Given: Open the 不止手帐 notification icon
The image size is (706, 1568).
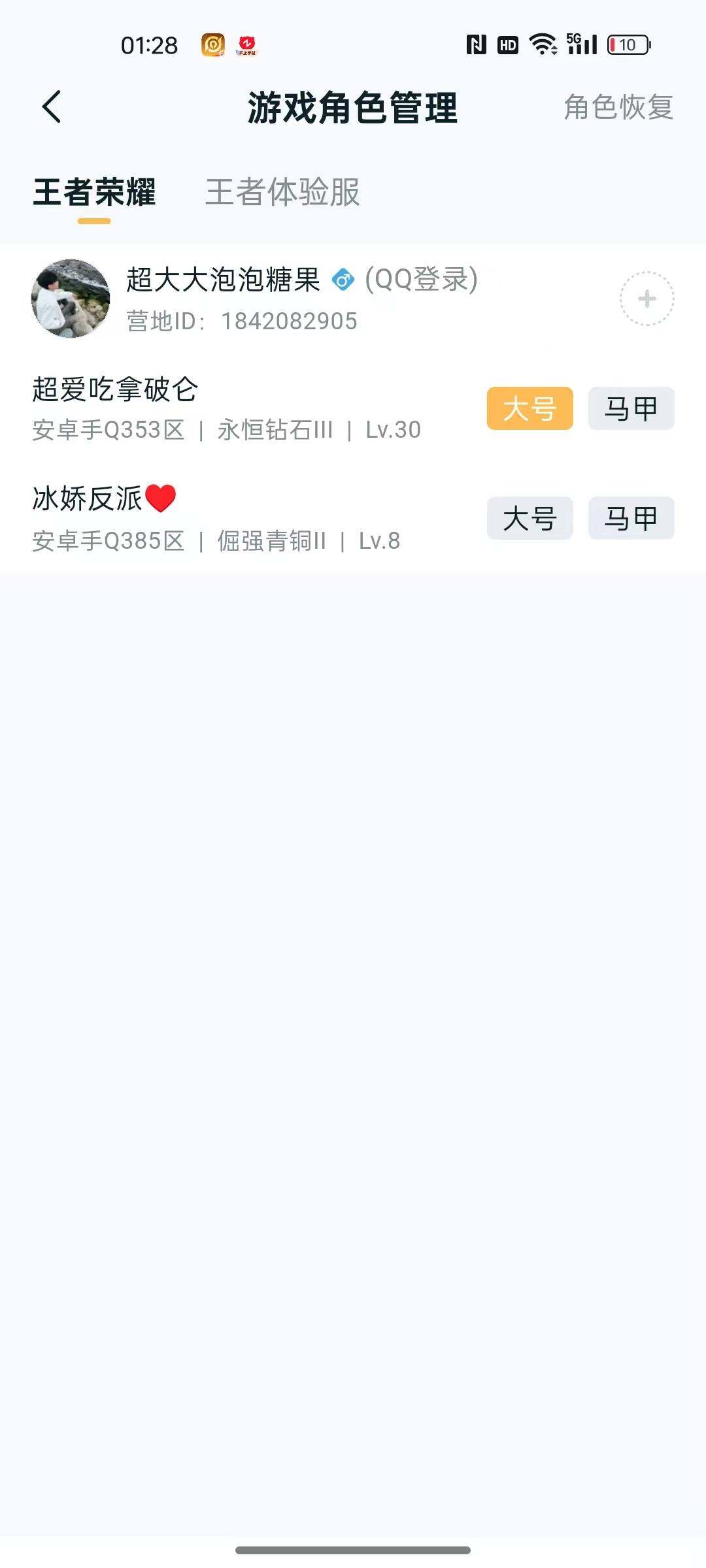Looking at the screenshot, I should [247, 46].
